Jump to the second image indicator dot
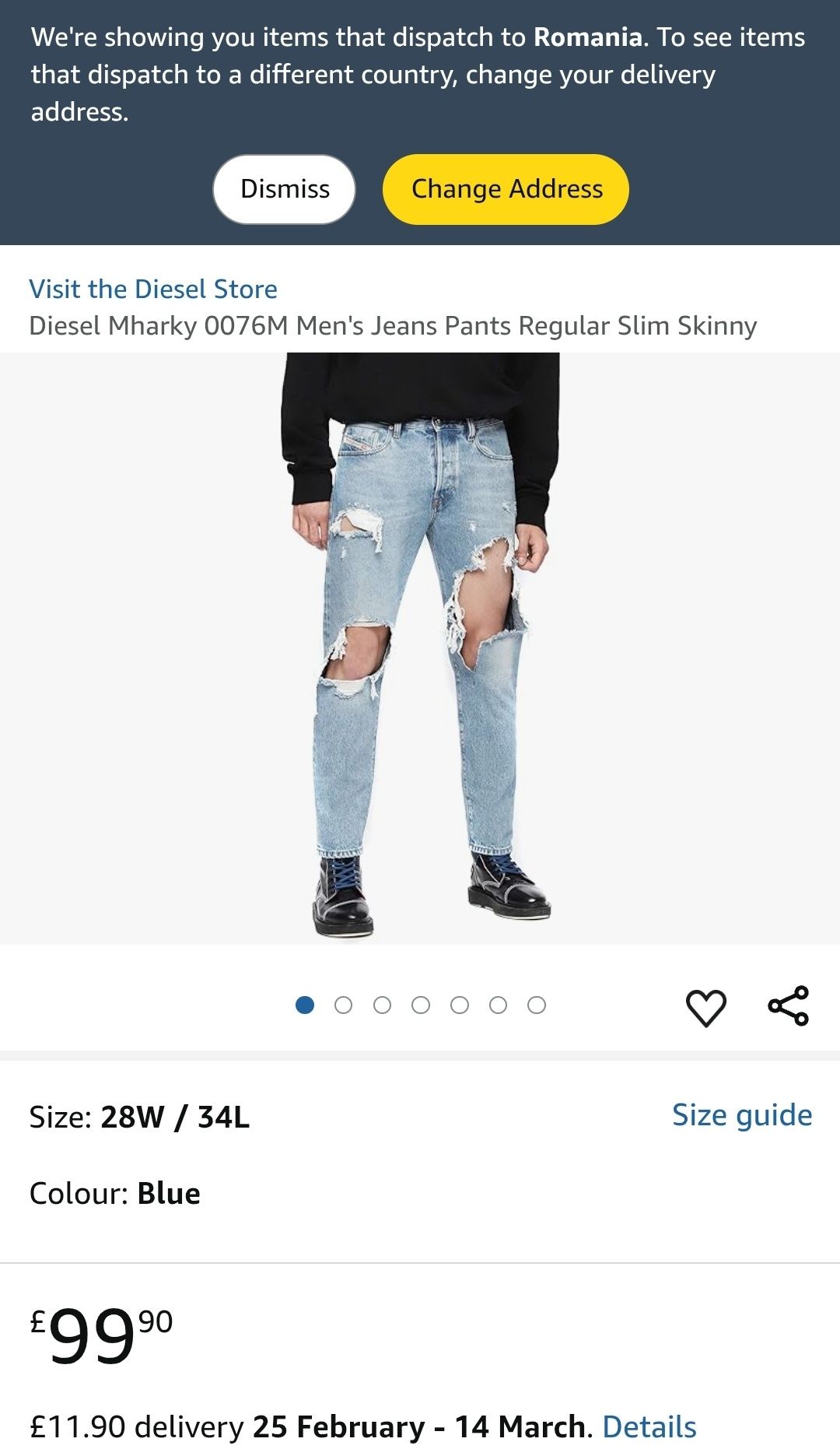This screenshot has height=1449, width=840. click(343, 1005)
